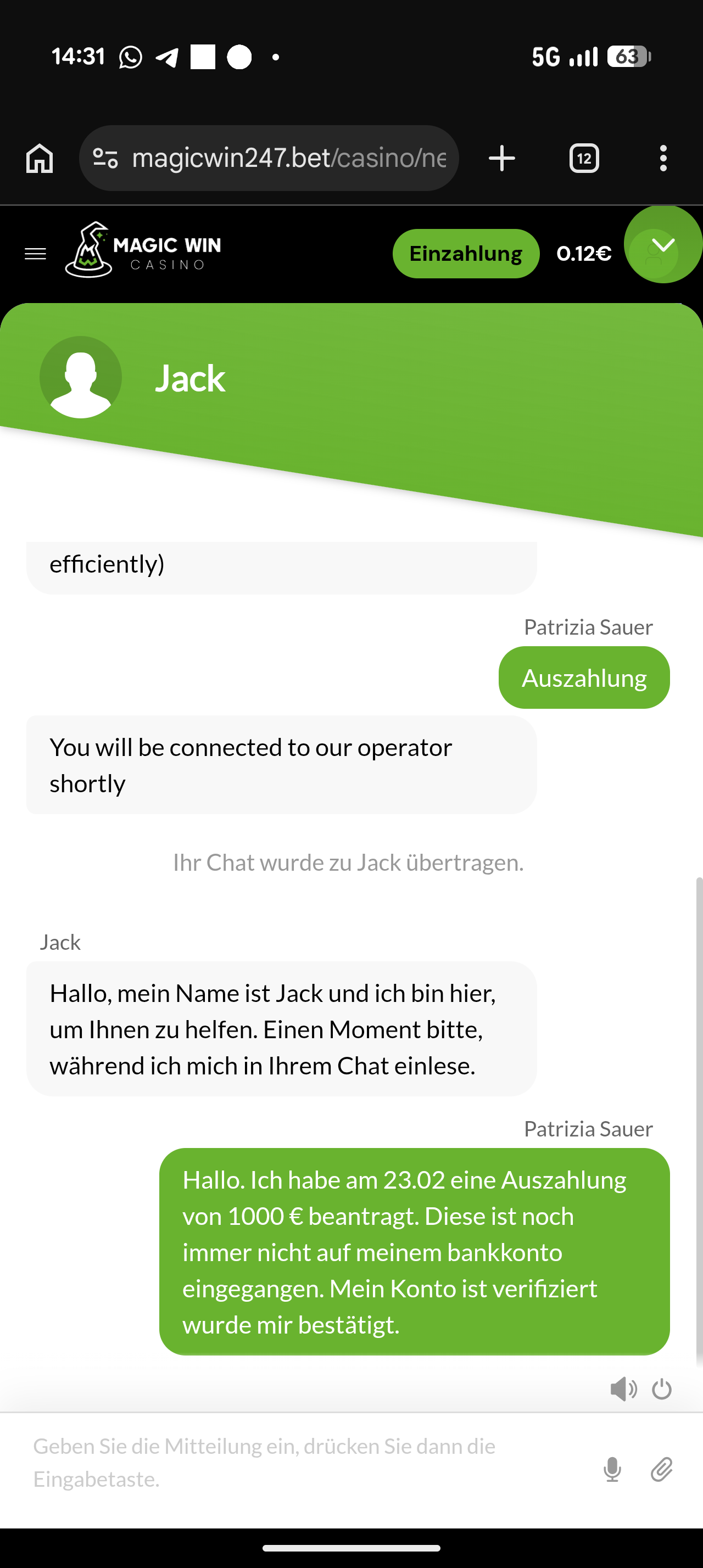Mute the chat sound notifications
This screenshot has height=1568, width=703.
click(x=623, y=1389)
